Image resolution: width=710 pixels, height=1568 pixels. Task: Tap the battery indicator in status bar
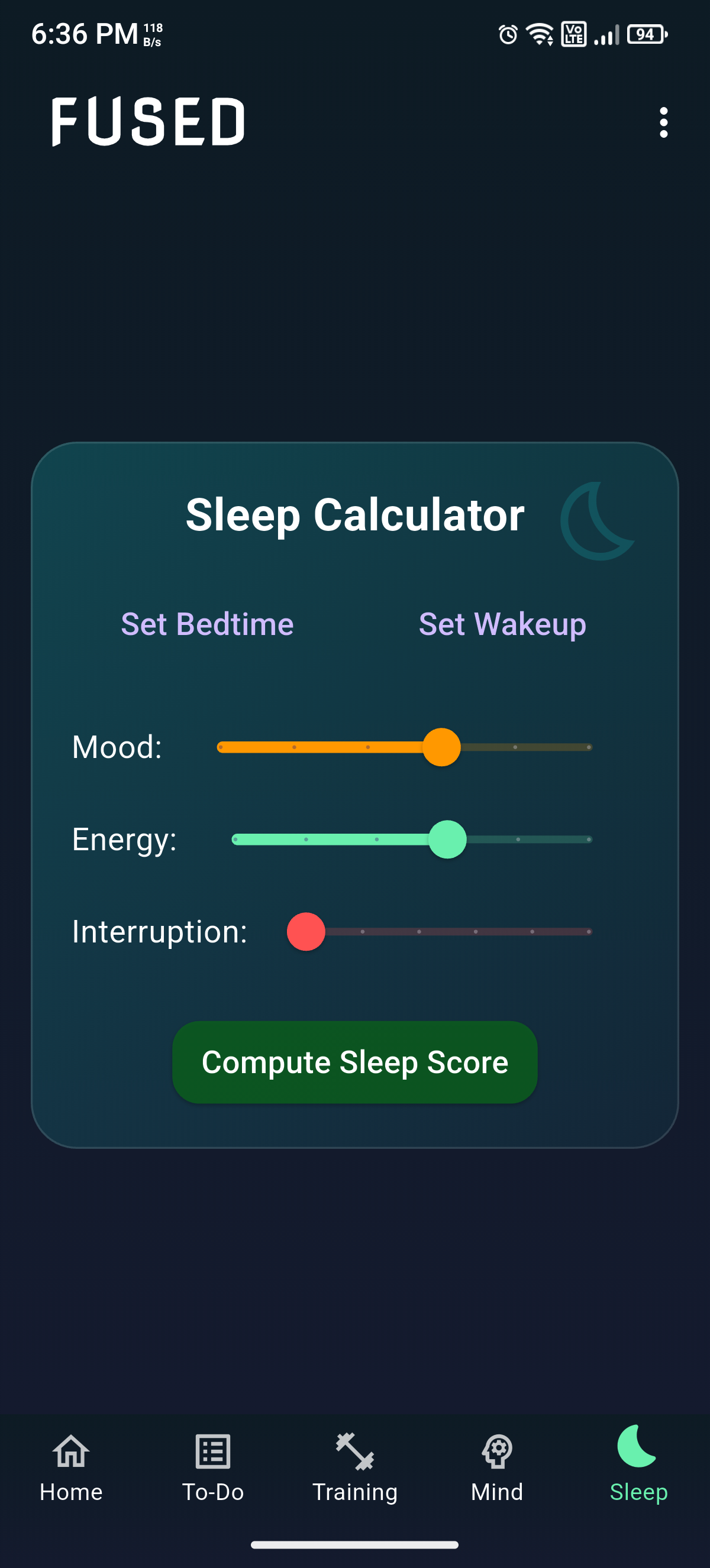click(x=646, y=35)
